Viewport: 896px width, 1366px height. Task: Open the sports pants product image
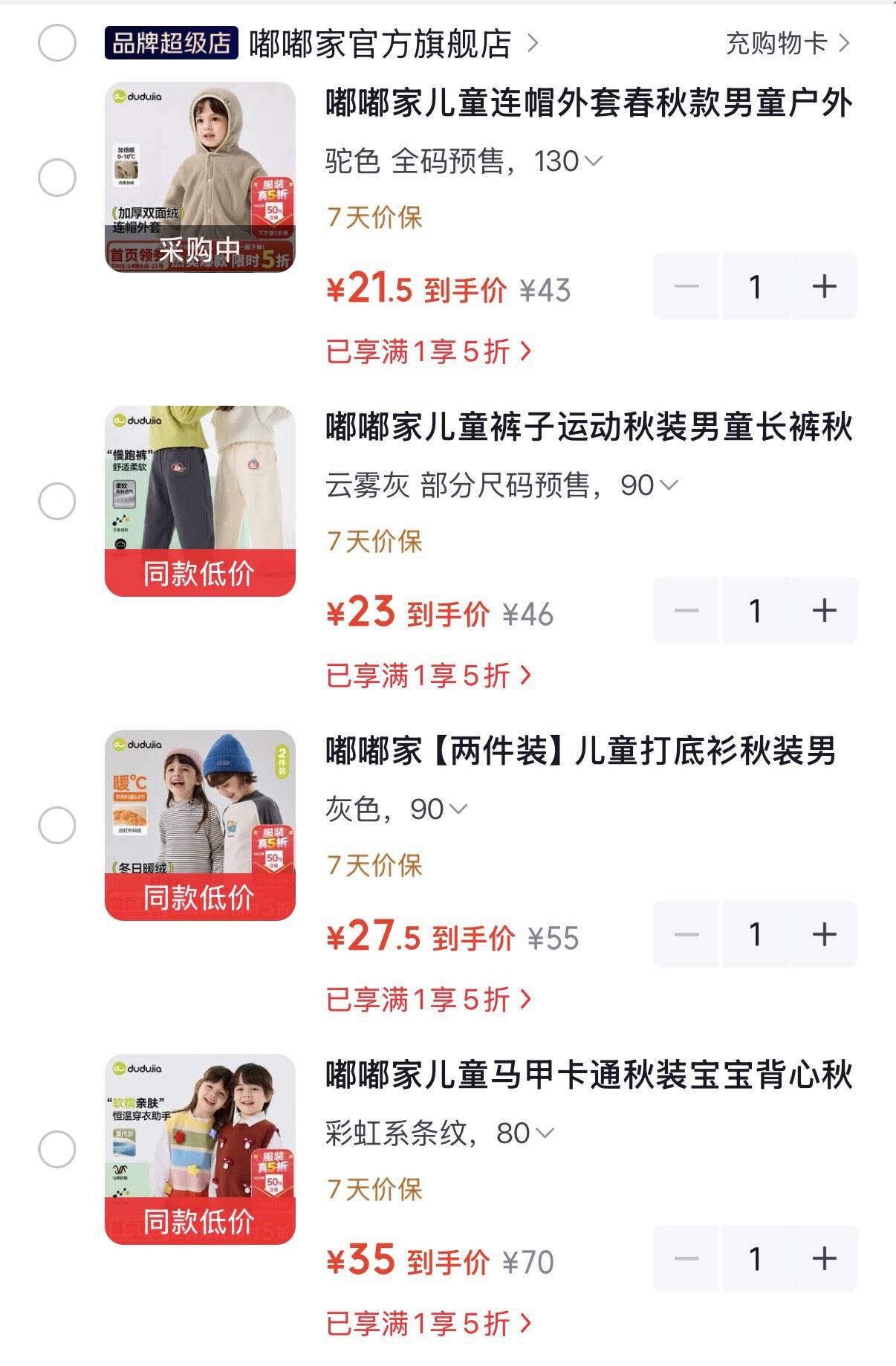200,501
